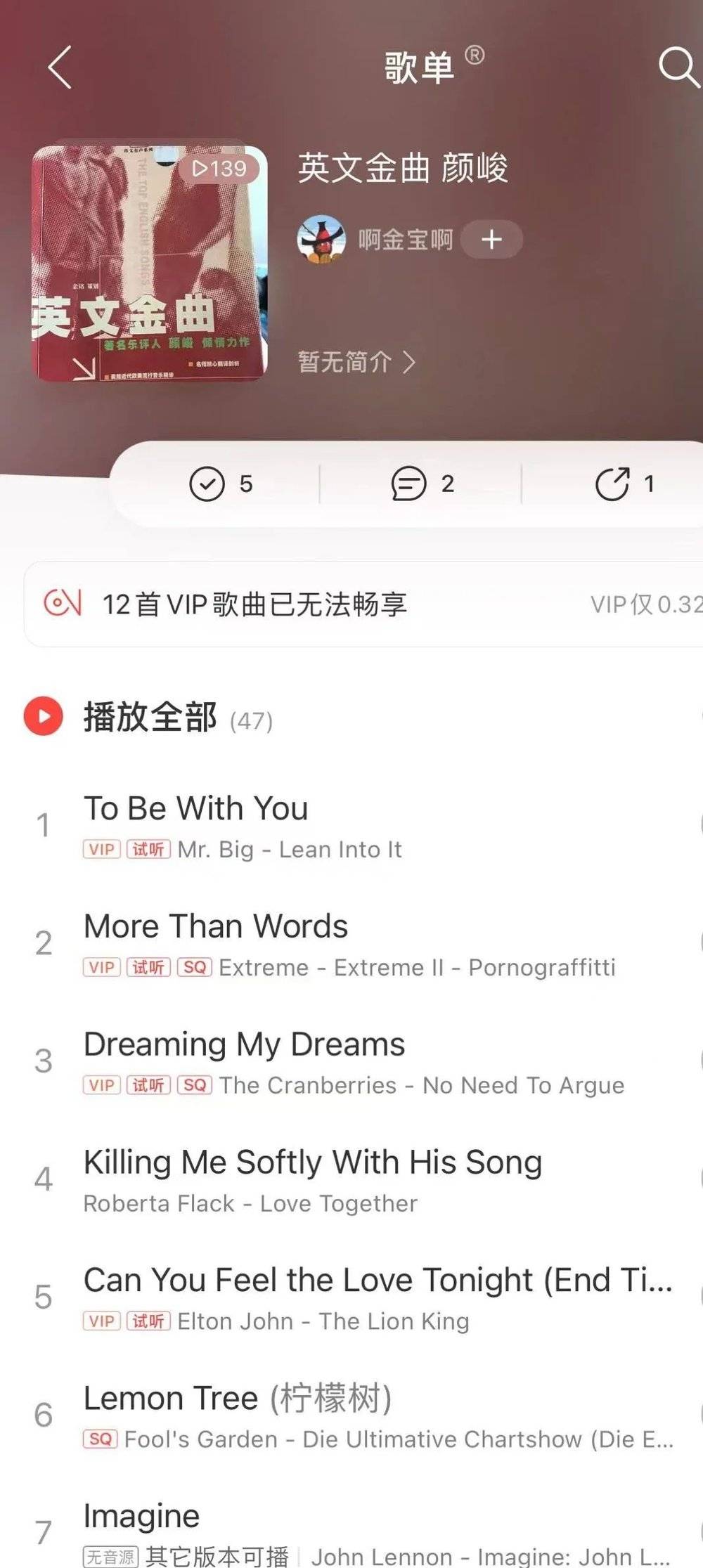Share this playlist
The image size is (703, 1568).
coord(624,484)
